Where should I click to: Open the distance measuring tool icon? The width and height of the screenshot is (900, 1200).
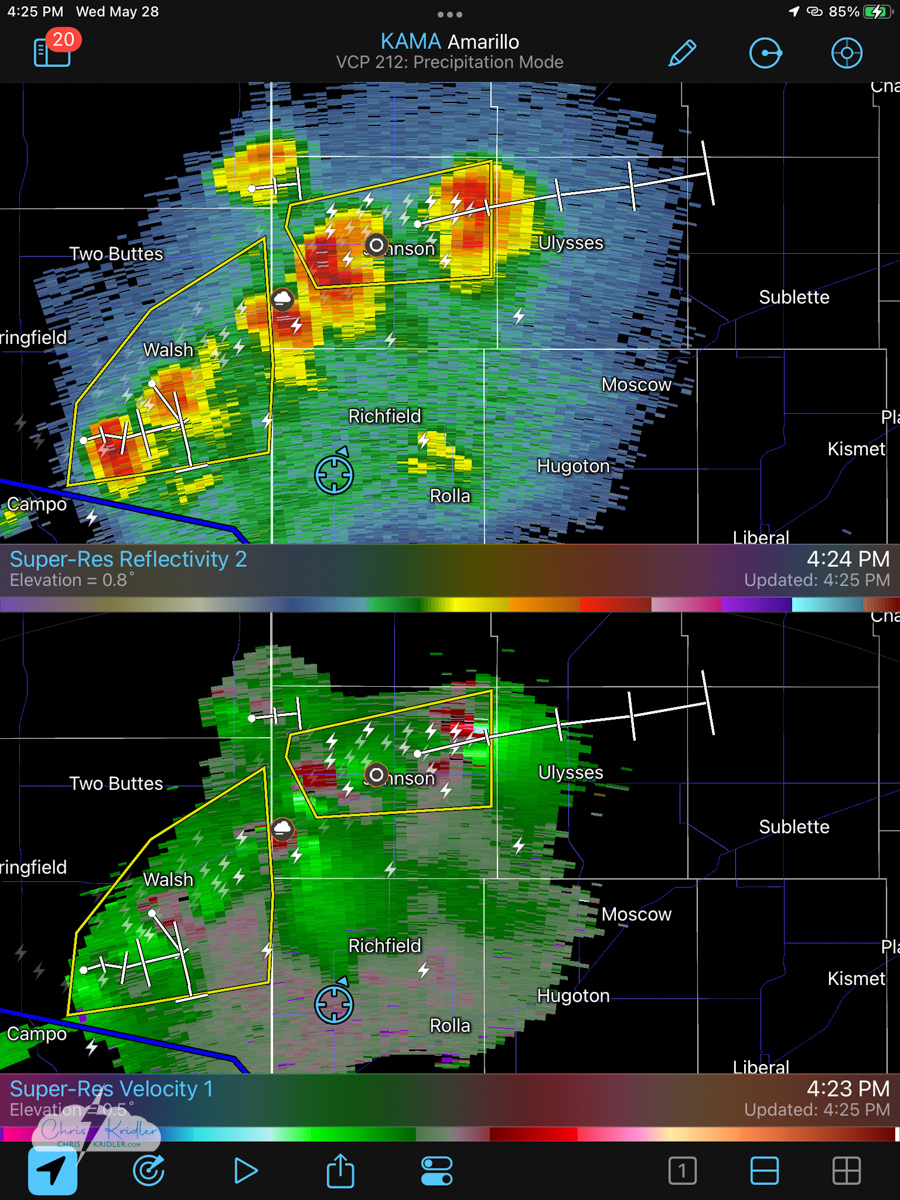[x=765, y=53]
